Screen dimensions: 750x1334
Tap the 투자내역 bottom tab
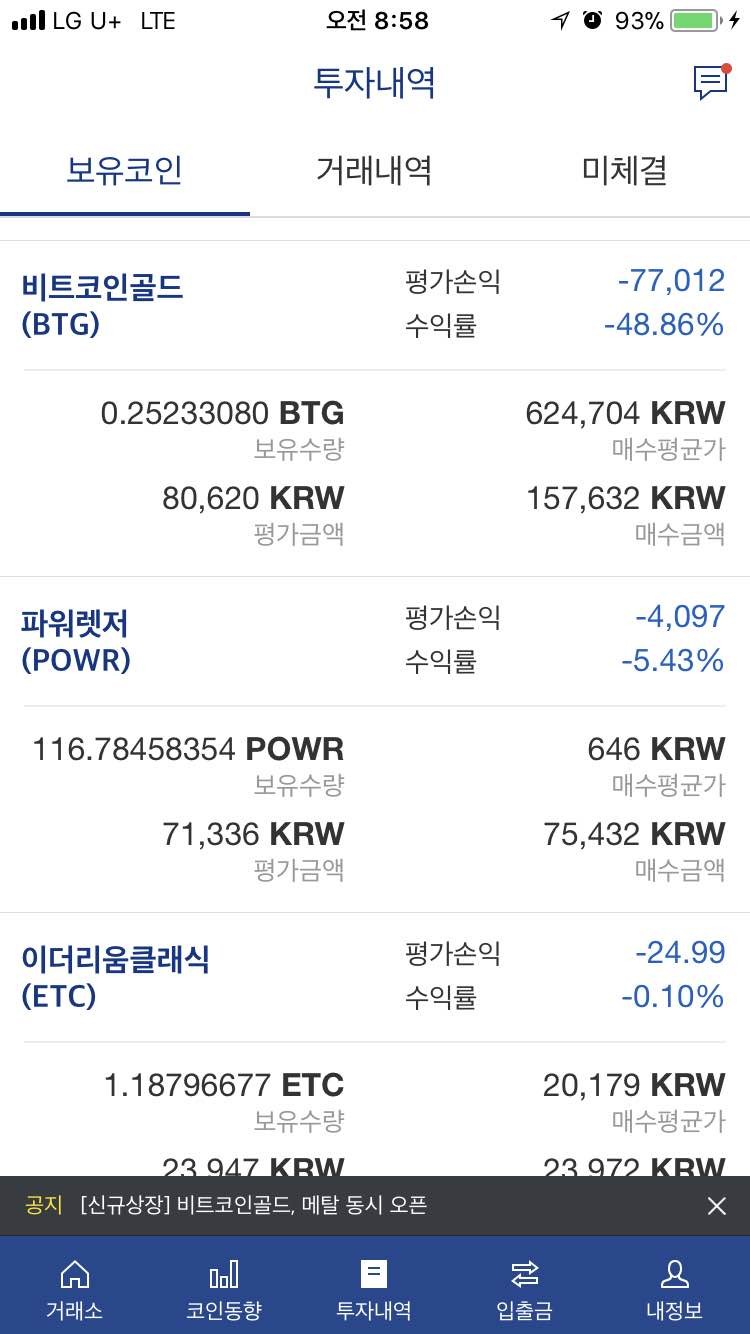pos(374,1289)
